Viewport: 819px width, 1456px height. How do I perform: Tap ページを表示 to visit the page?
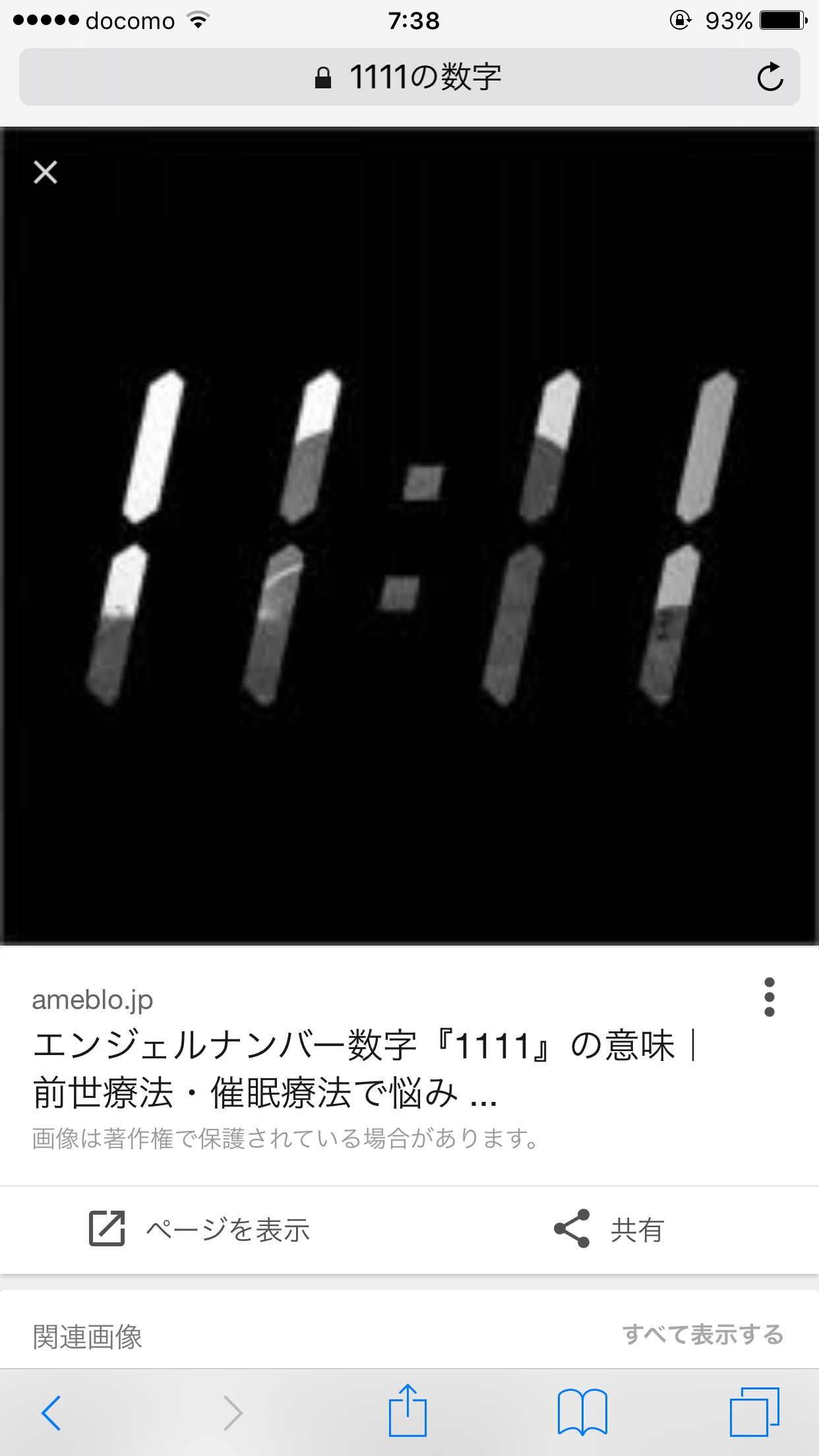(x=199, y=1229)
